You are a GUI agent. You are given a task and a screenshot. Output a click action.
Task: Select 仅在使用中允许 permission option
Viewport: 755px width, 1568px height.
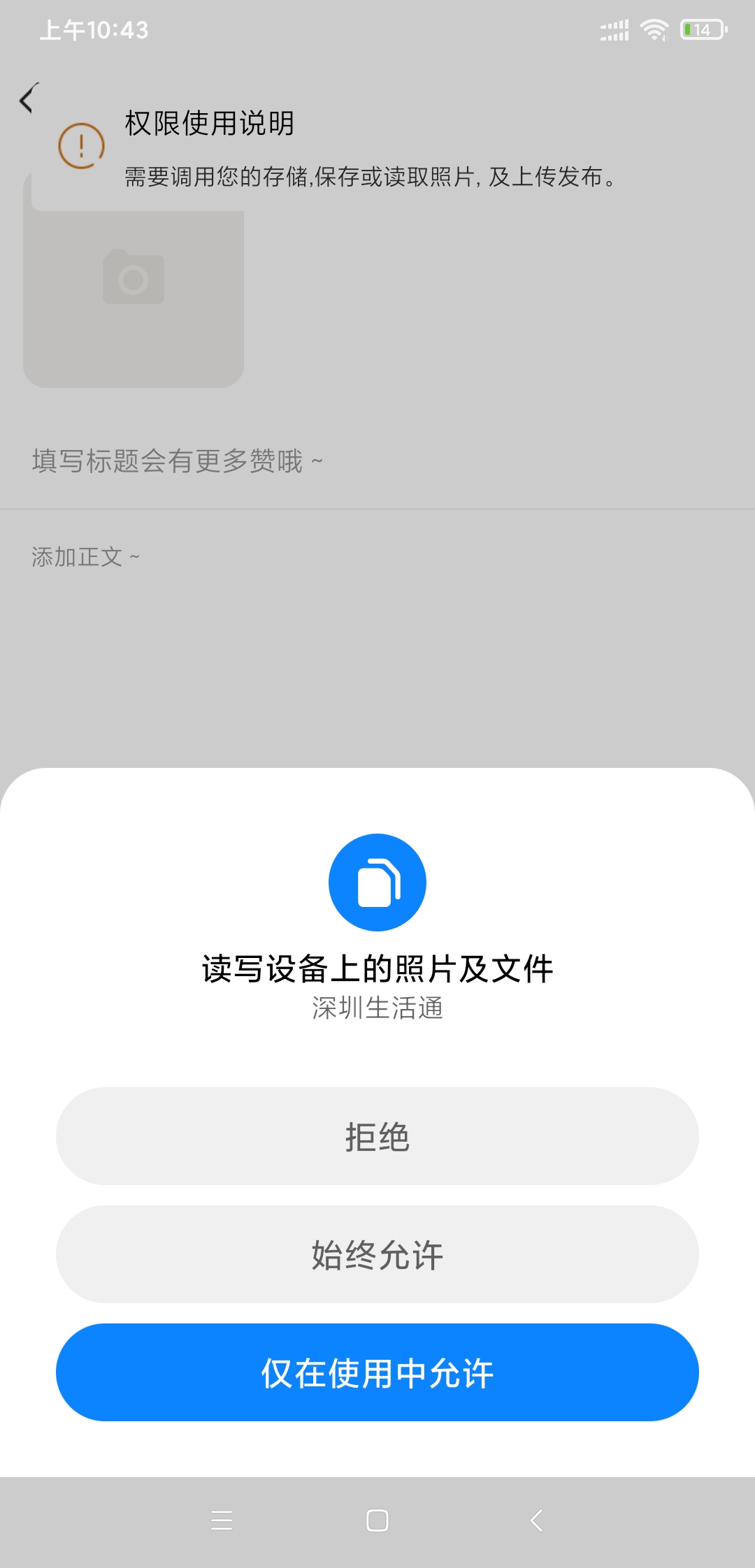pos(377,1372)
